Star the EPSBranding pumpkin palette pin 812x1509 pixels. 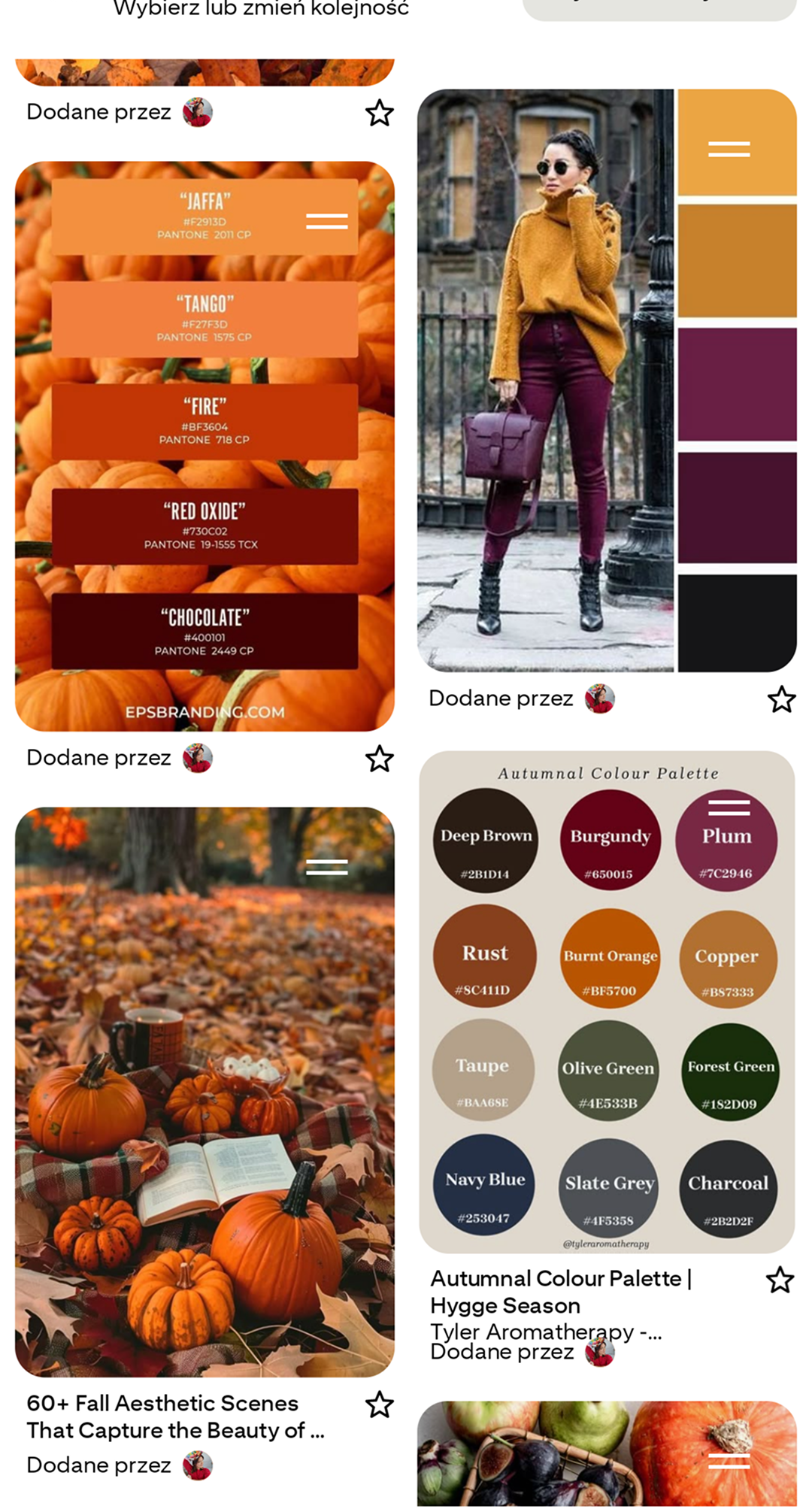380,759
